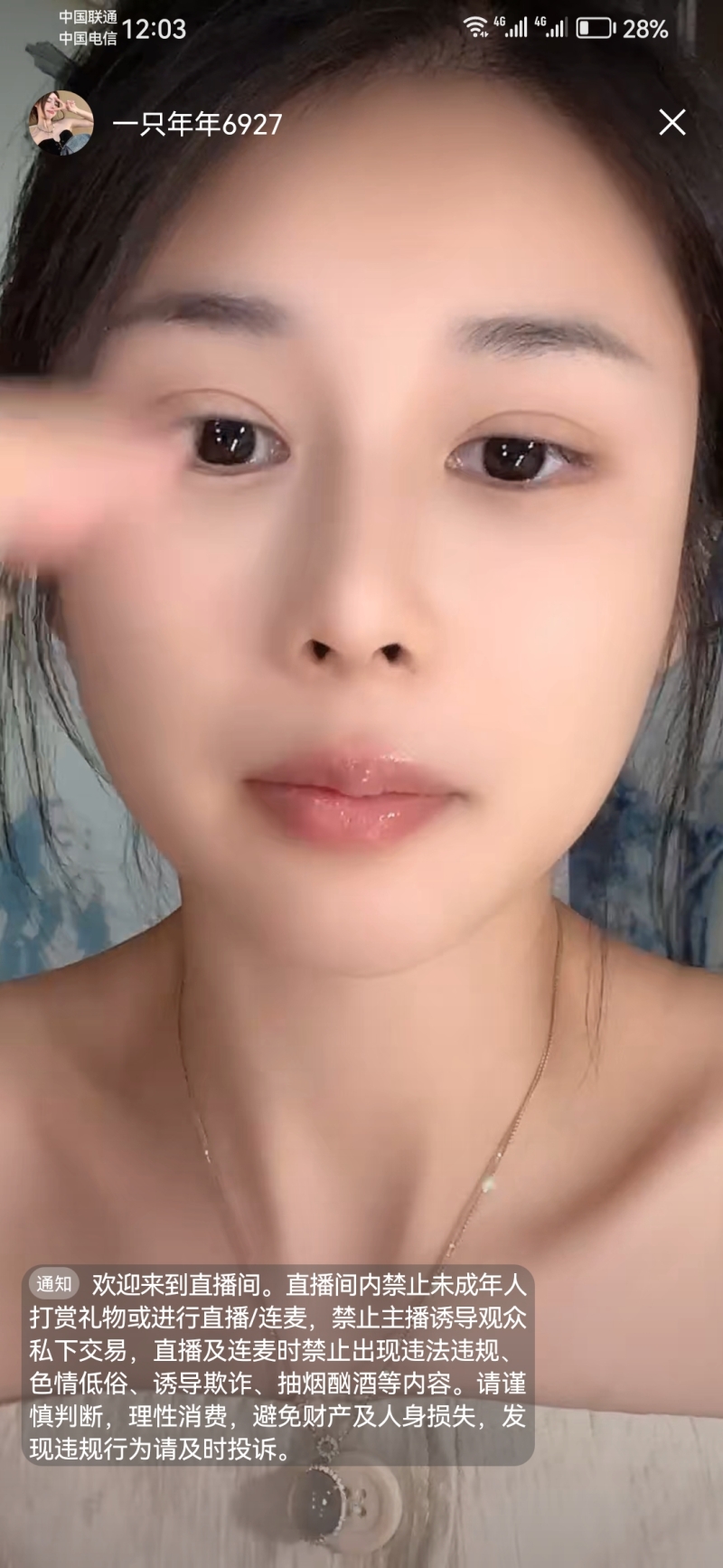The width and height of the screenshot is (723, 1568).
Task: Open the streamer name 一只年年6927
Action: [197, 124]
